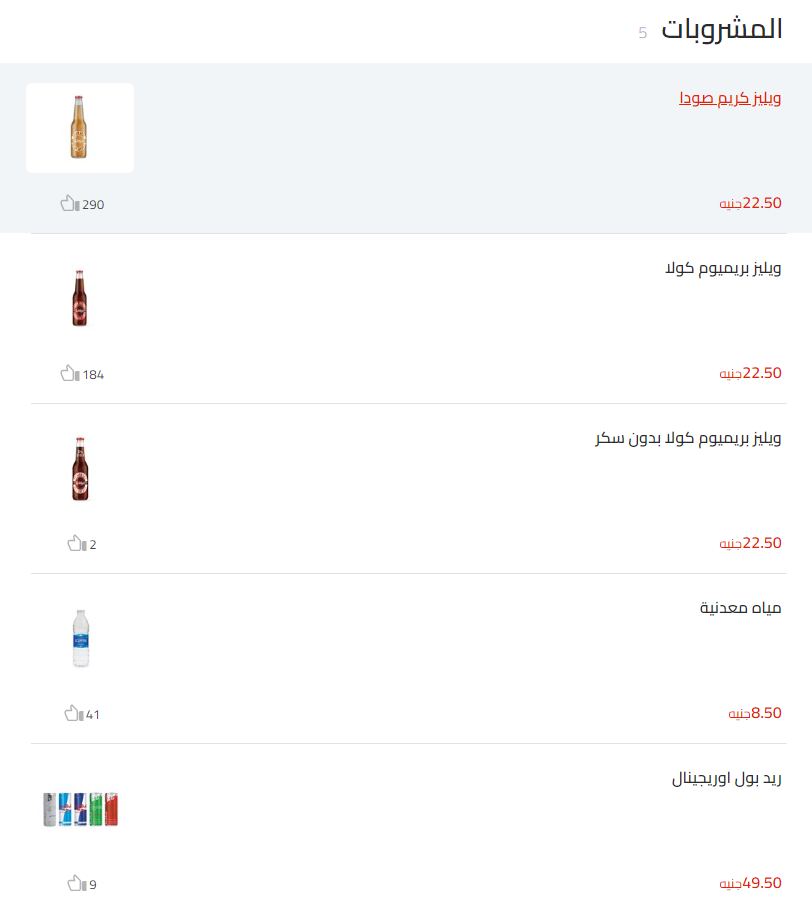Click the thumbs-up icon for مياه معدنية

point(69,714)
